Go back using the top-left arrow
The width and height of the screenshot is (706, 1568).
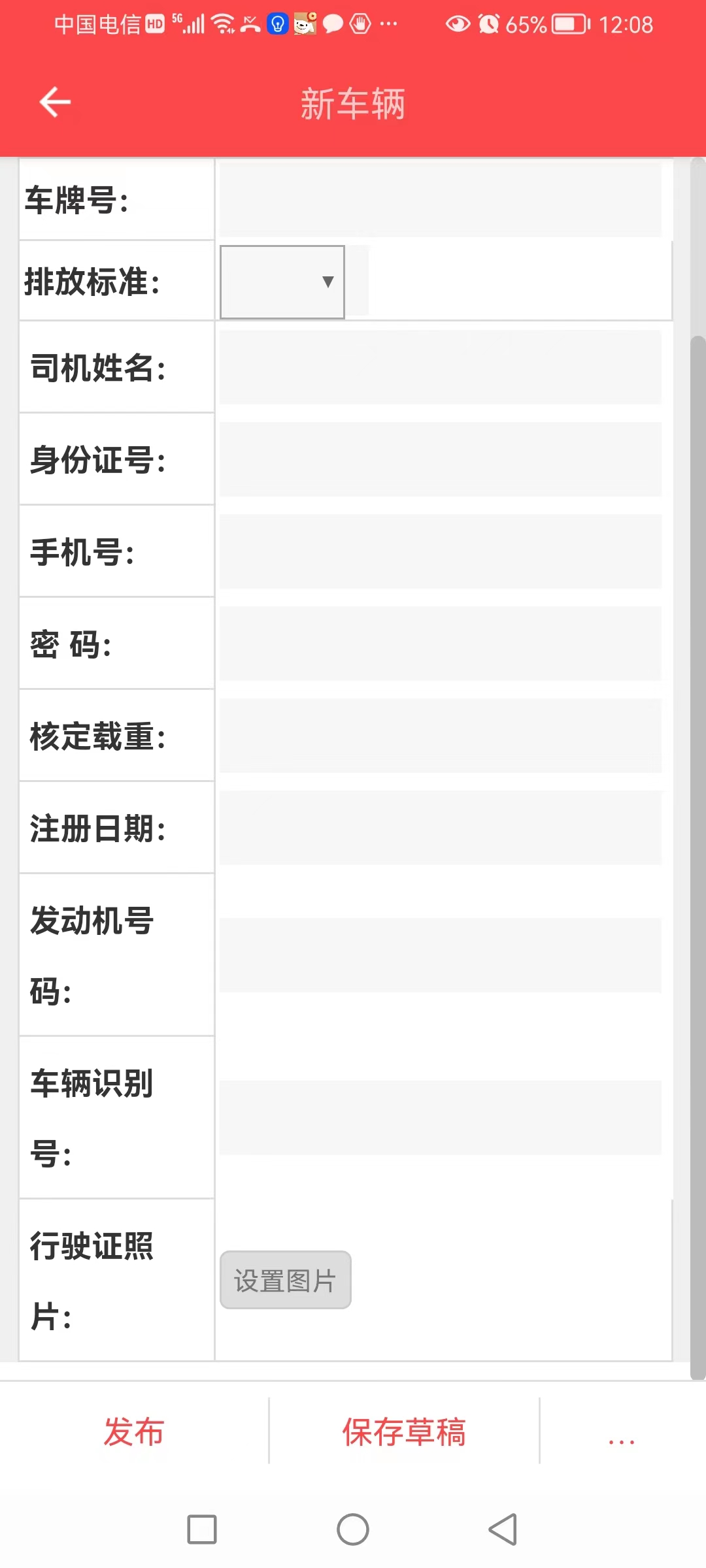click(55, 103)
